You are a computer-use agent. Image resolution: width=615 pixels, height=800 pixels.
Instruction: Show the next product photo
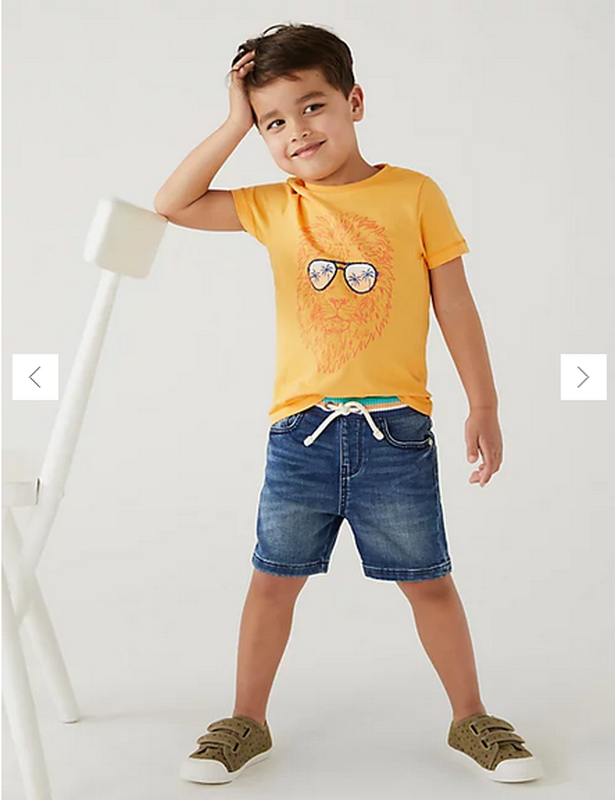(x=583, y=377)
